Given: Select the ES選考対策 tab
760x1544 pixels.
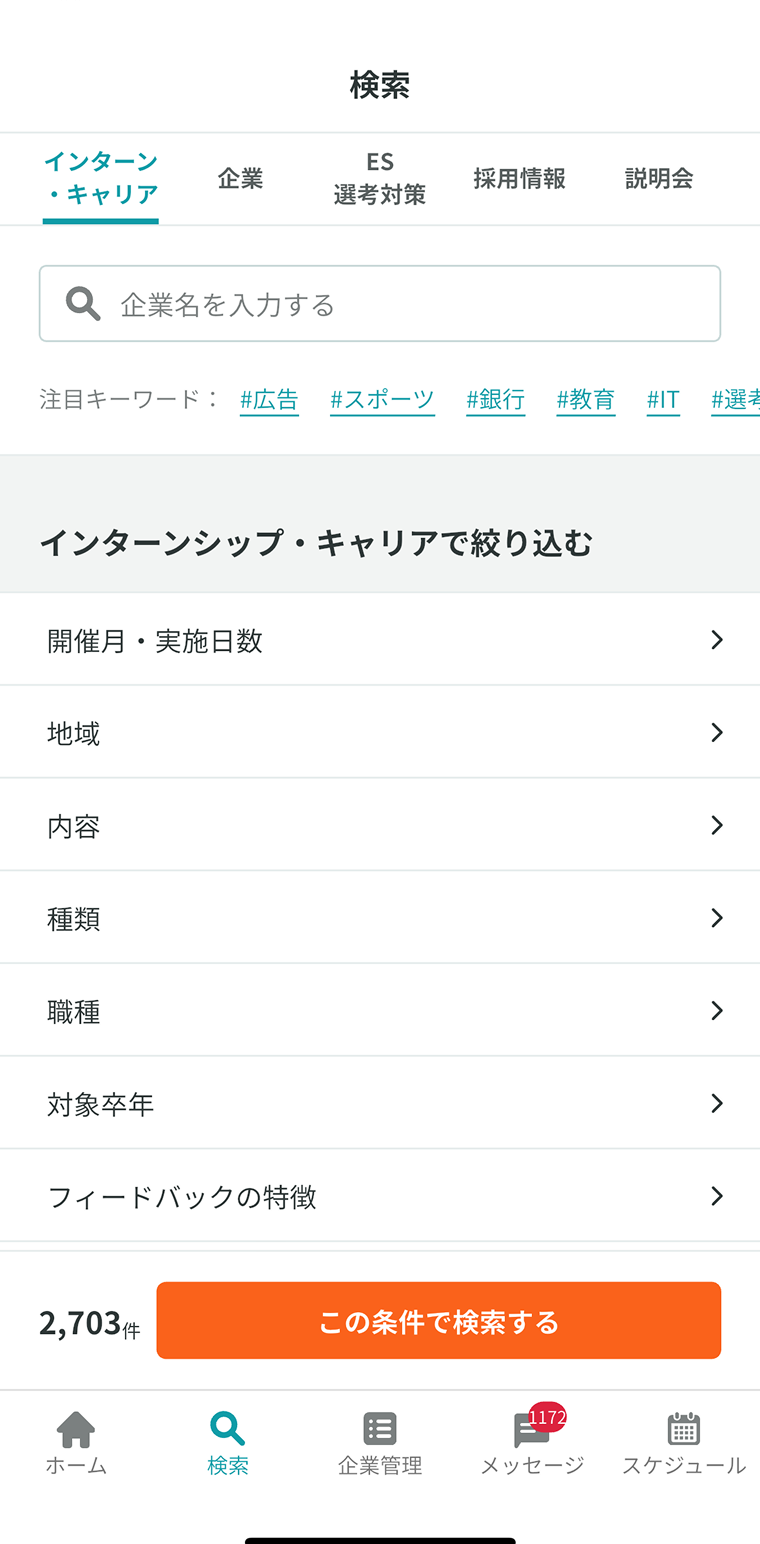Looking at the screenshot, I should coord(379,179).
